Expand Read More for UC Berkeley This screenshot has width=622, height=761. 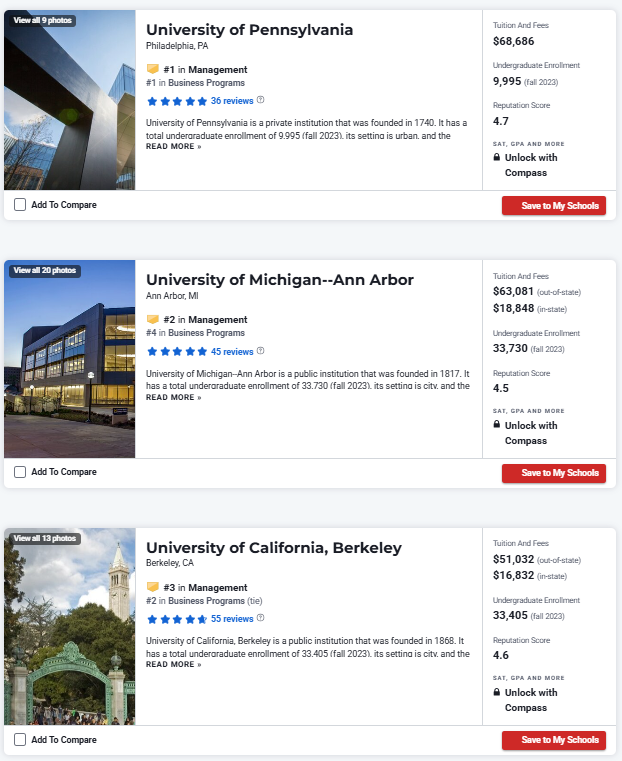click(x=173, y=664)
